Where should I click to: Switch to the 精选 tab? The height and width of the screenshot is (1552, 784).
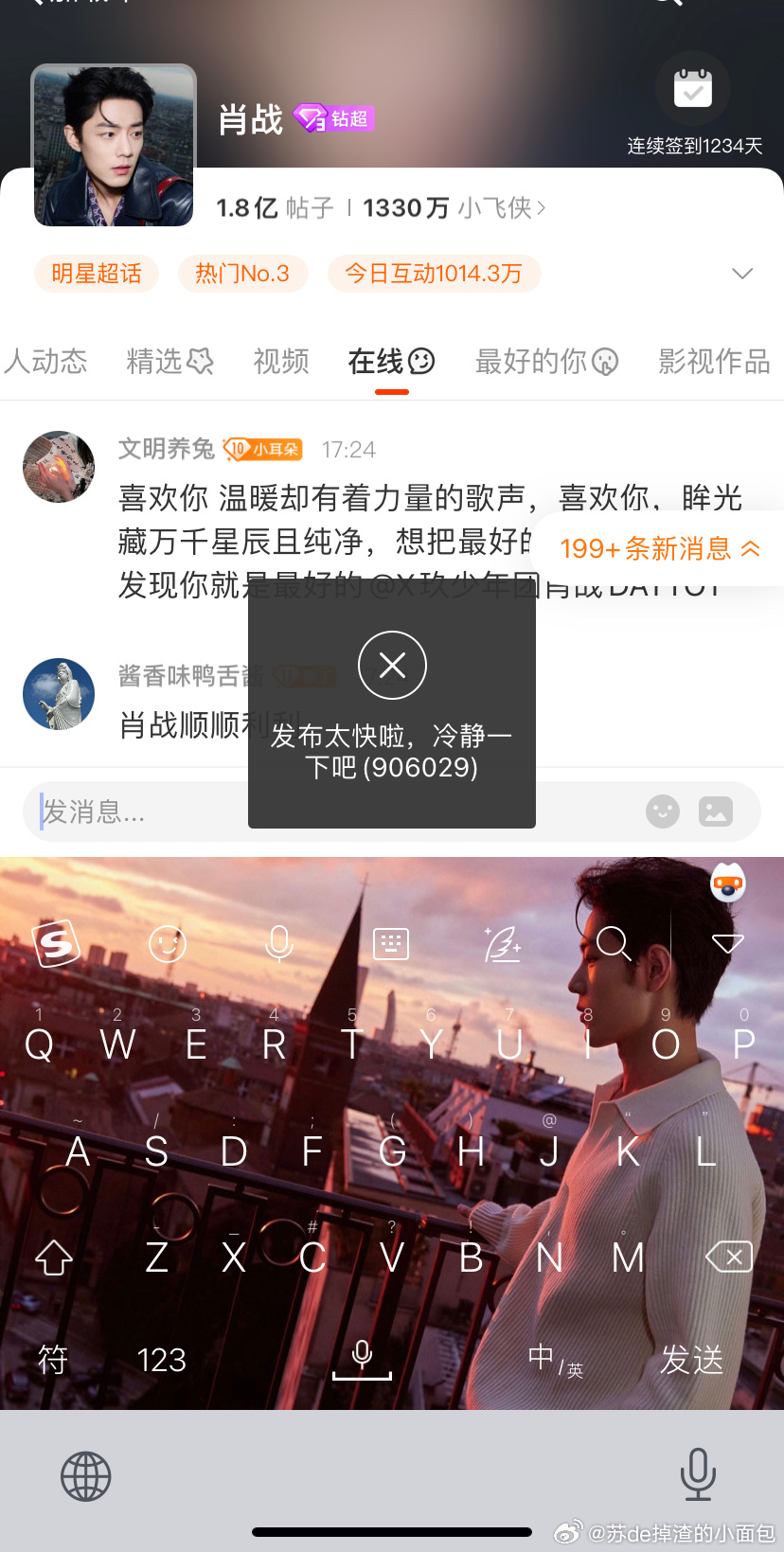click(x=169, y=361)
